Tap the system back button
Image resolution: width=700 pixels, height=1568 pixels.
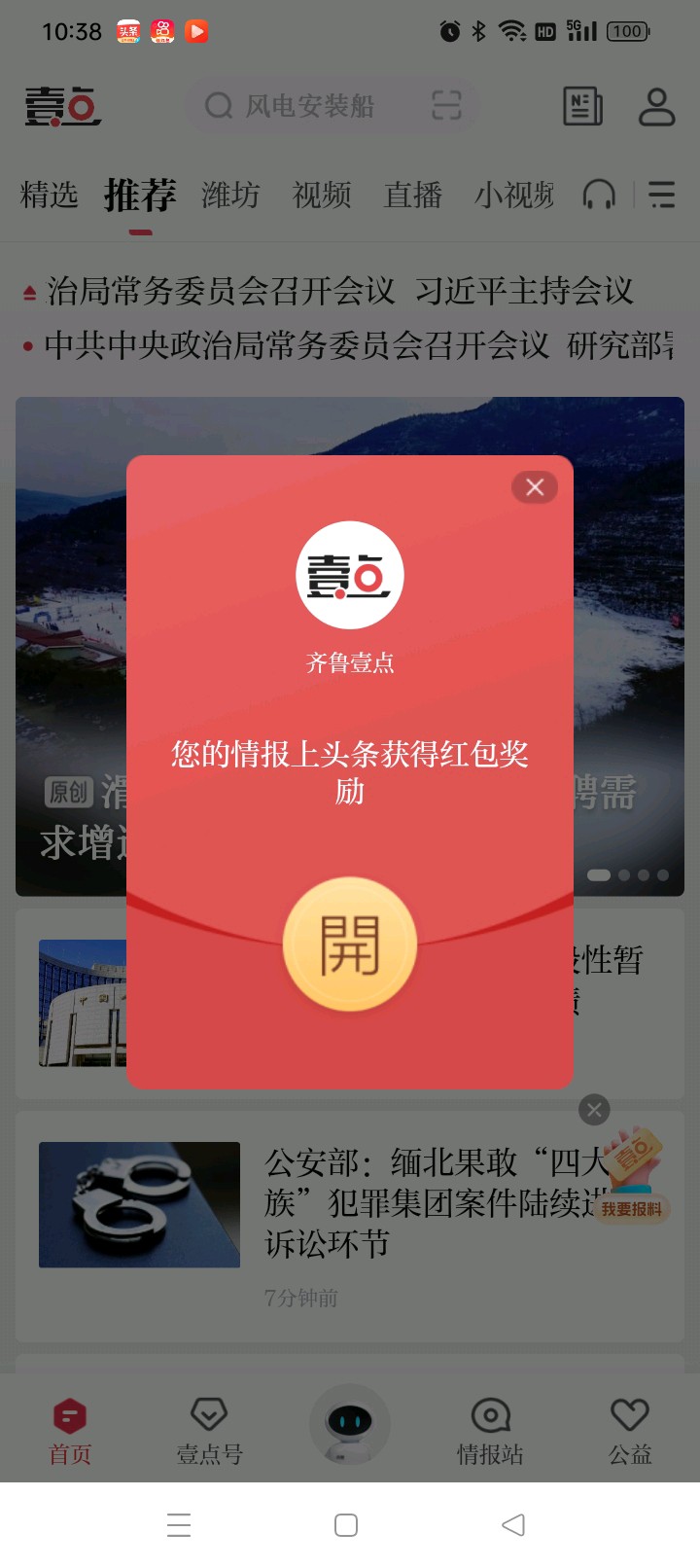click(x=513, y=1525)
